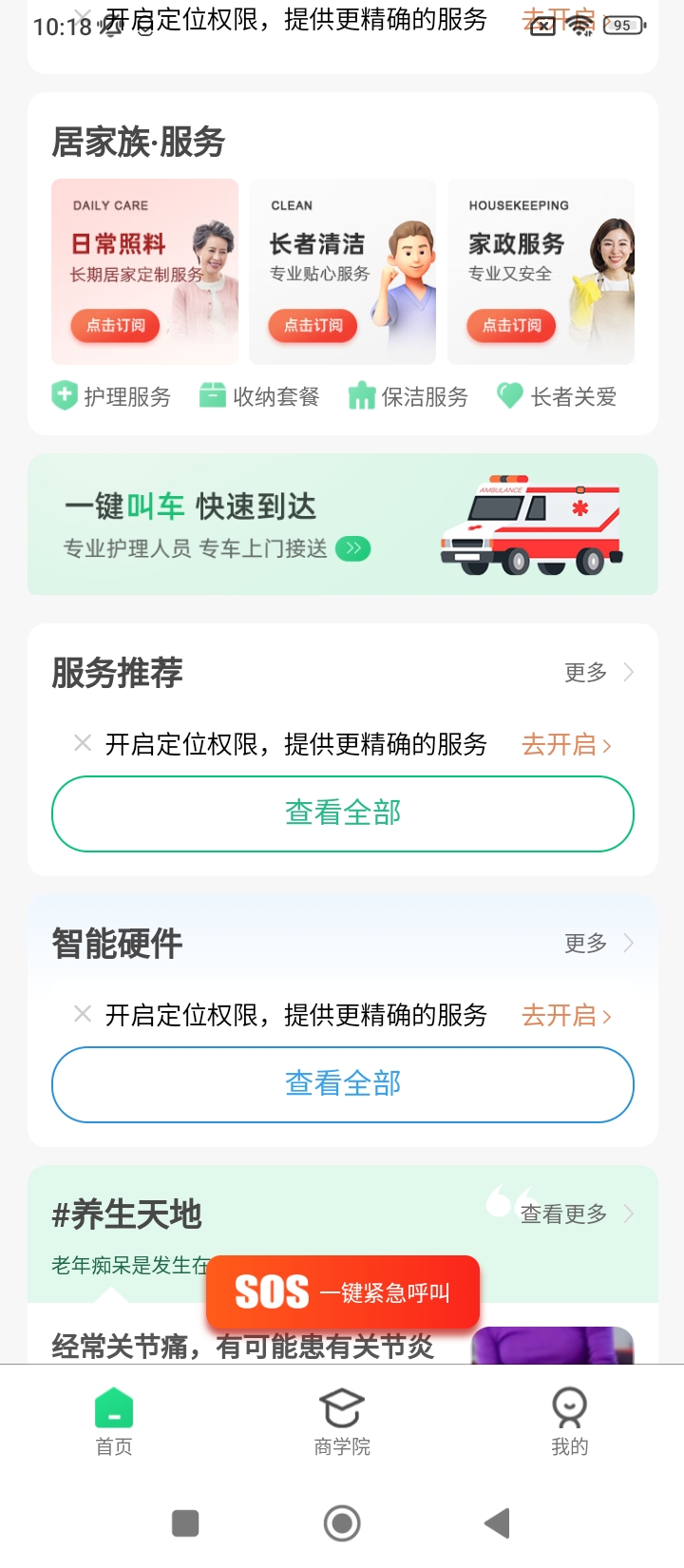Show more under 服务推荐

598,673
